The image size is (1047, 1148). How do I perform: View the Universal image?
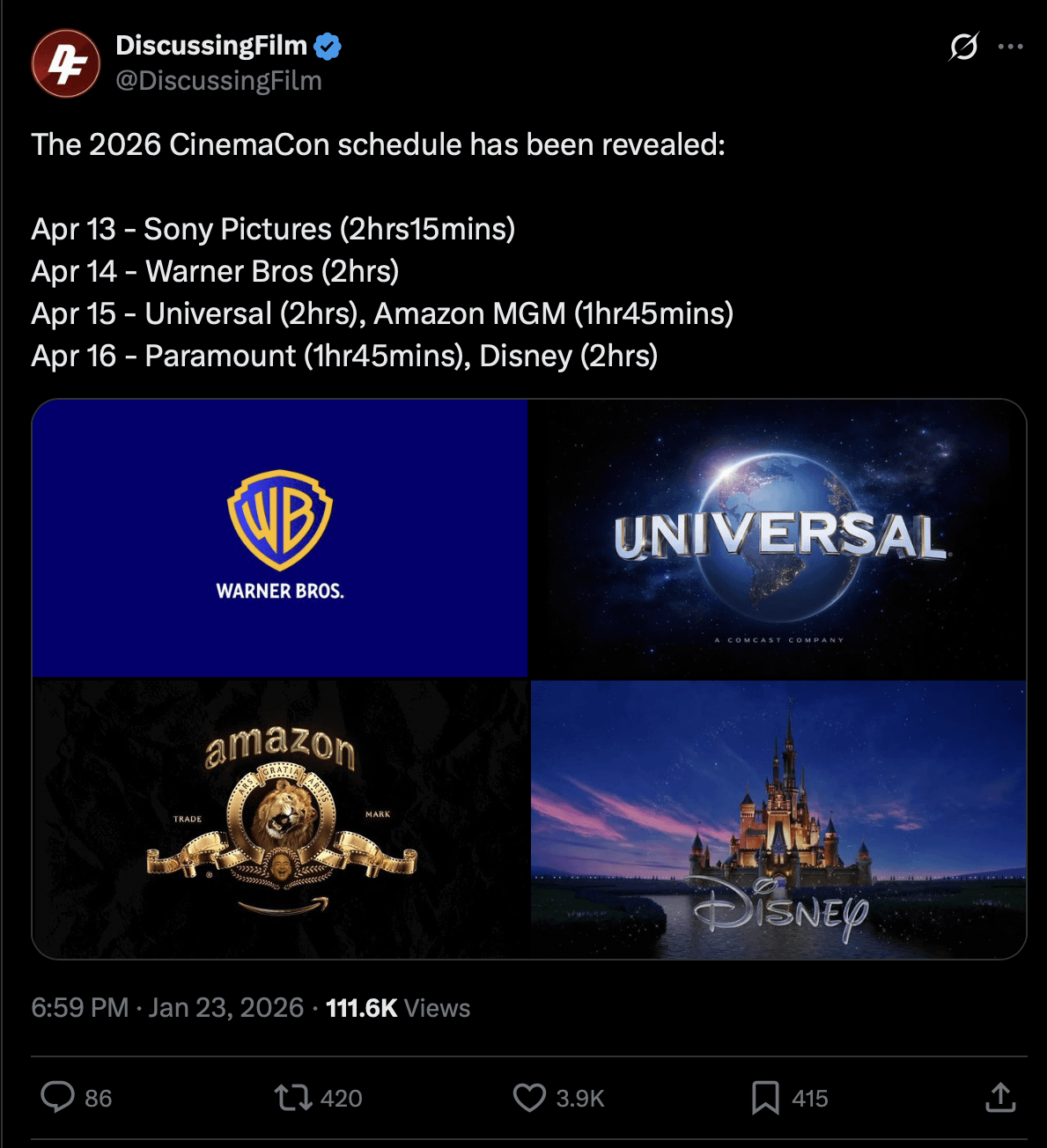778,538
